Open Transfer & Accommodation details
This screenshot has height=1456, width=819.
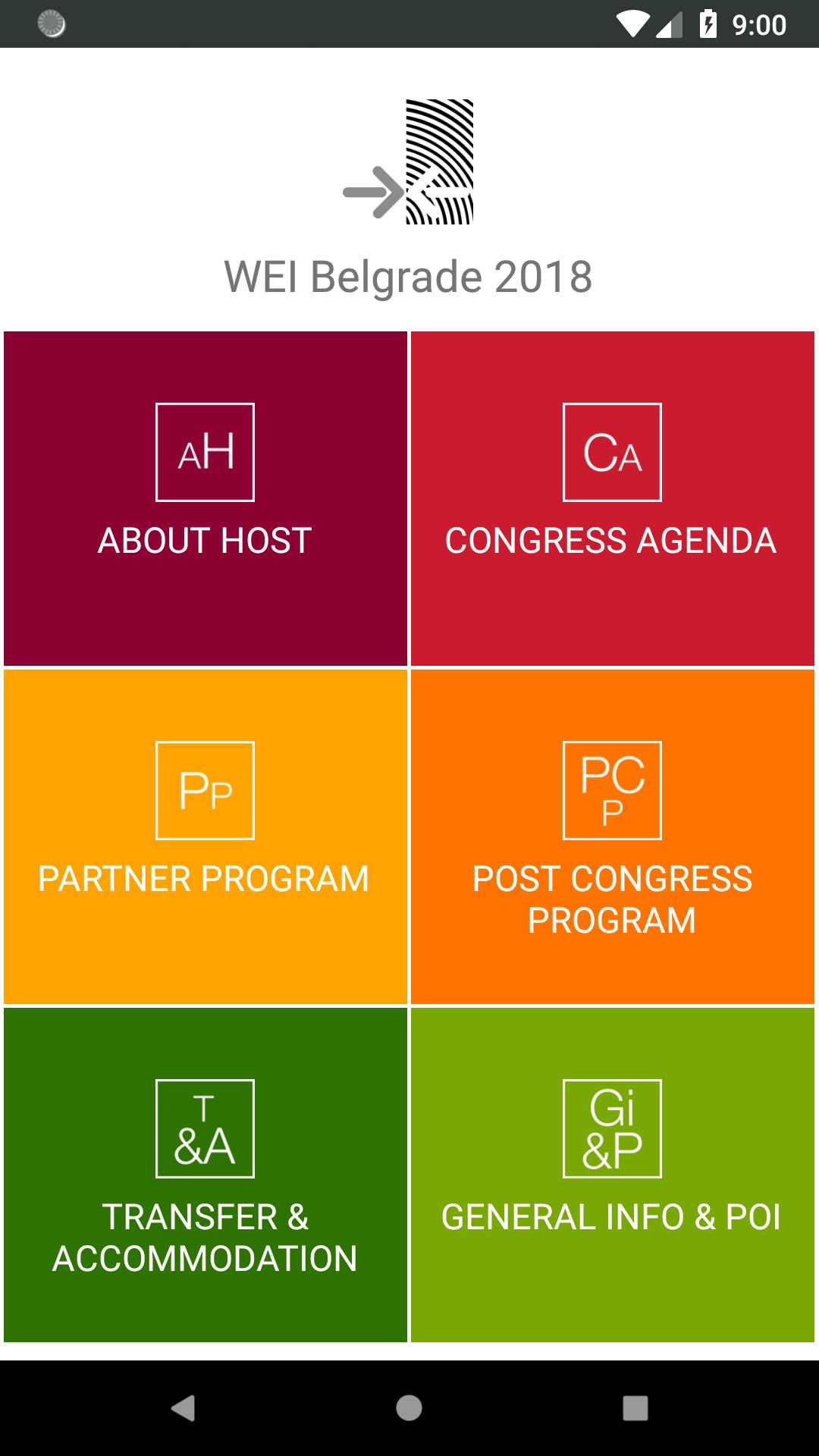(x=205, y=1175)
